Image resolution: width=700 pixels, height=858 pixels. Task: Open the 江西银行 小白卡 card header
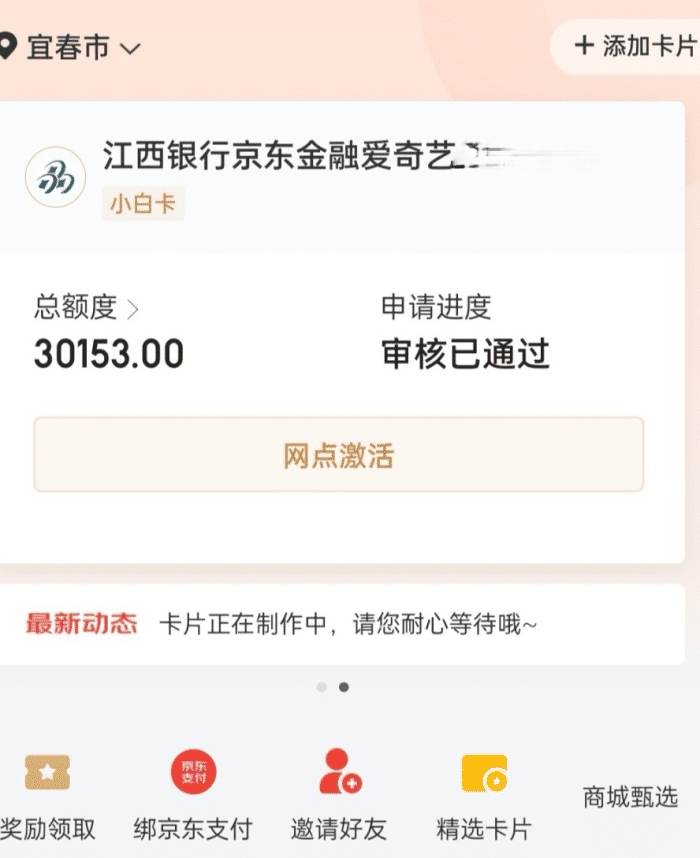click(342, 177)
